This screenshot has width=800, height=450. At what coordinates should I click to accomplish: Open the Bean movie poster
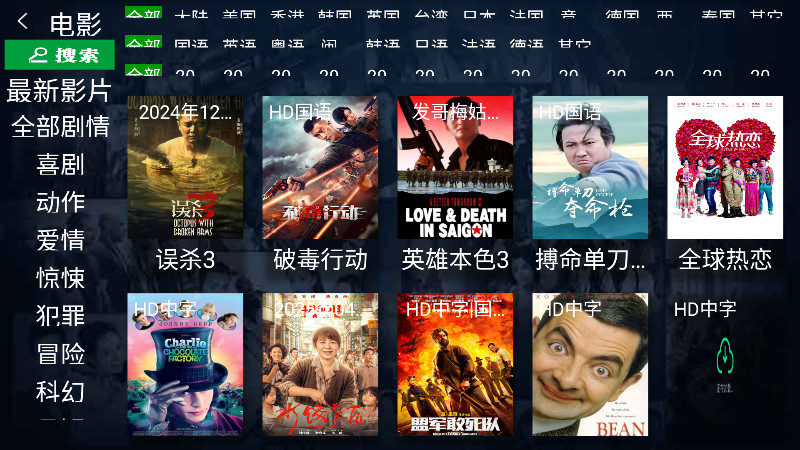590,364
